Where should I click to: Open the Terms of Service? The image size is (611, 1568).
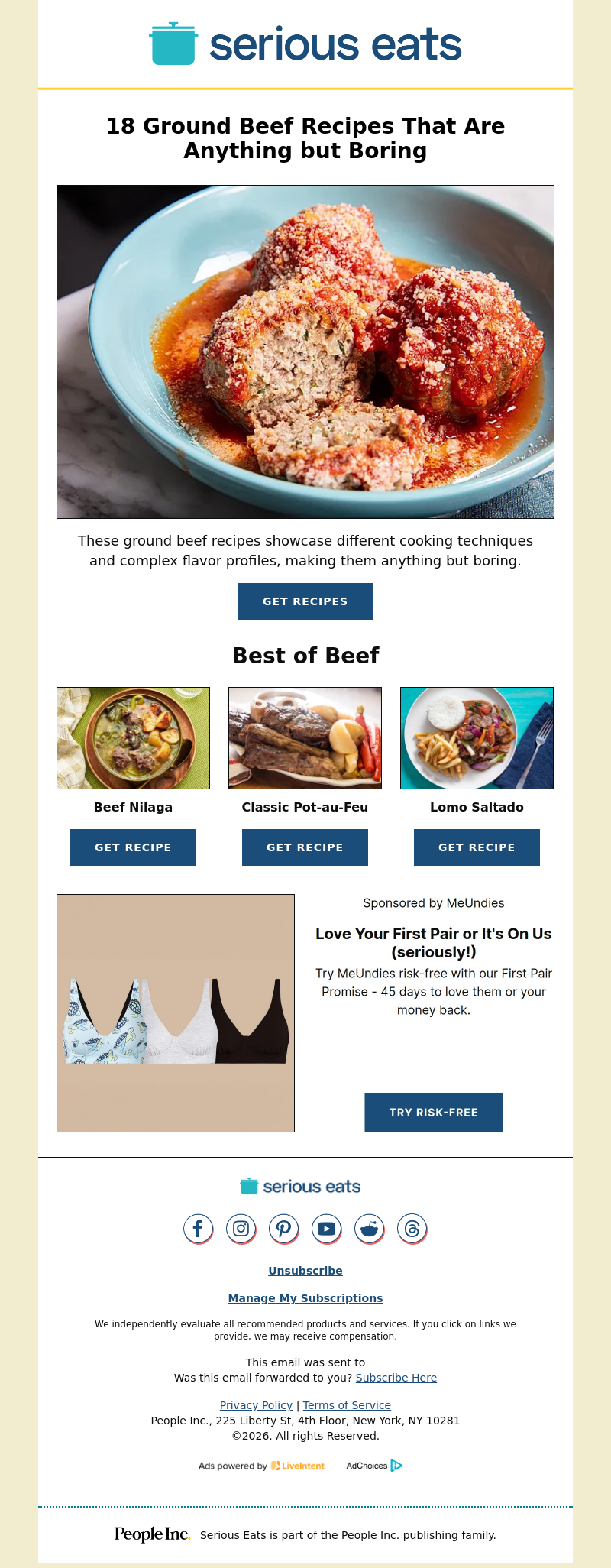coord(347,1405)
